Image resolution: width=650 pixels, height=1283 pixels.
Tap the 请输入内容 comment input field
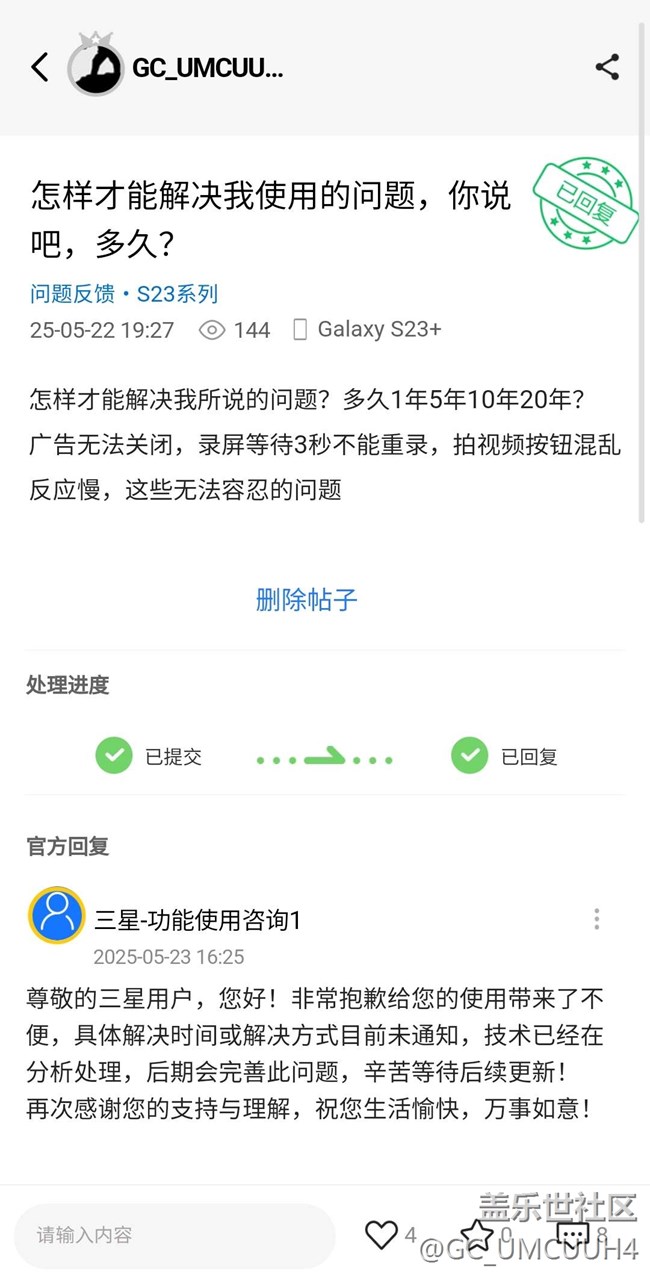coord(175,1235)
